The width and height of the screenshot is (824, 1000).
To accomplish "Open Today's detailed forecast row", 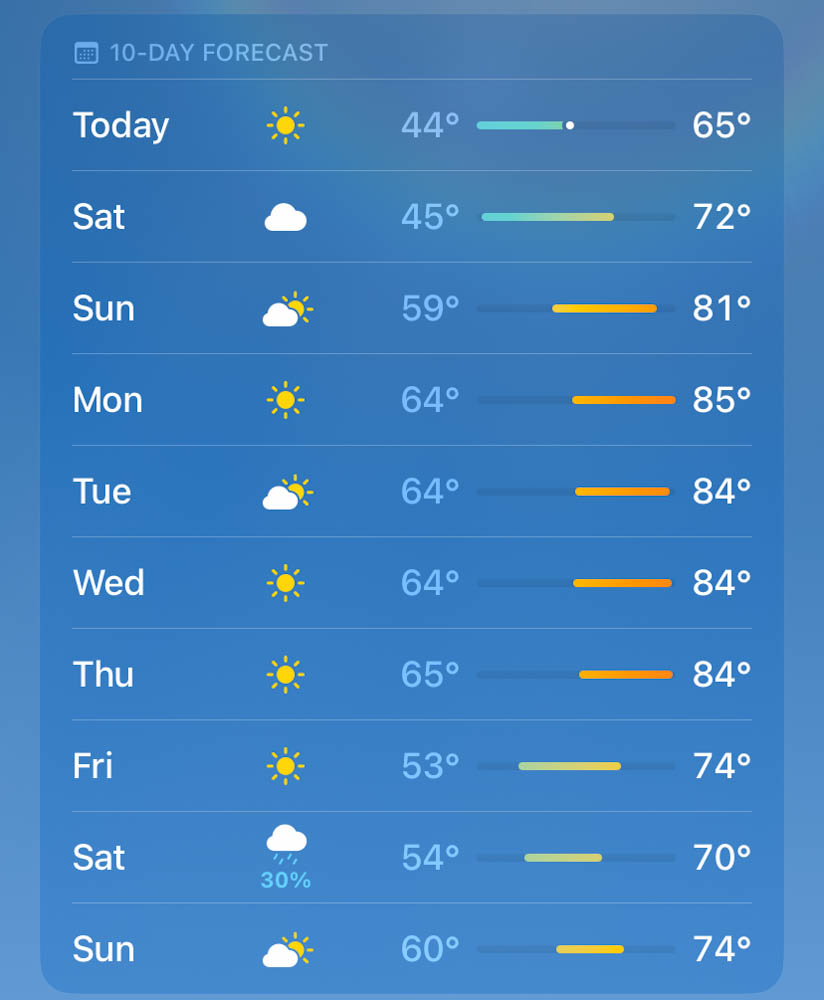I will (411, 125).
